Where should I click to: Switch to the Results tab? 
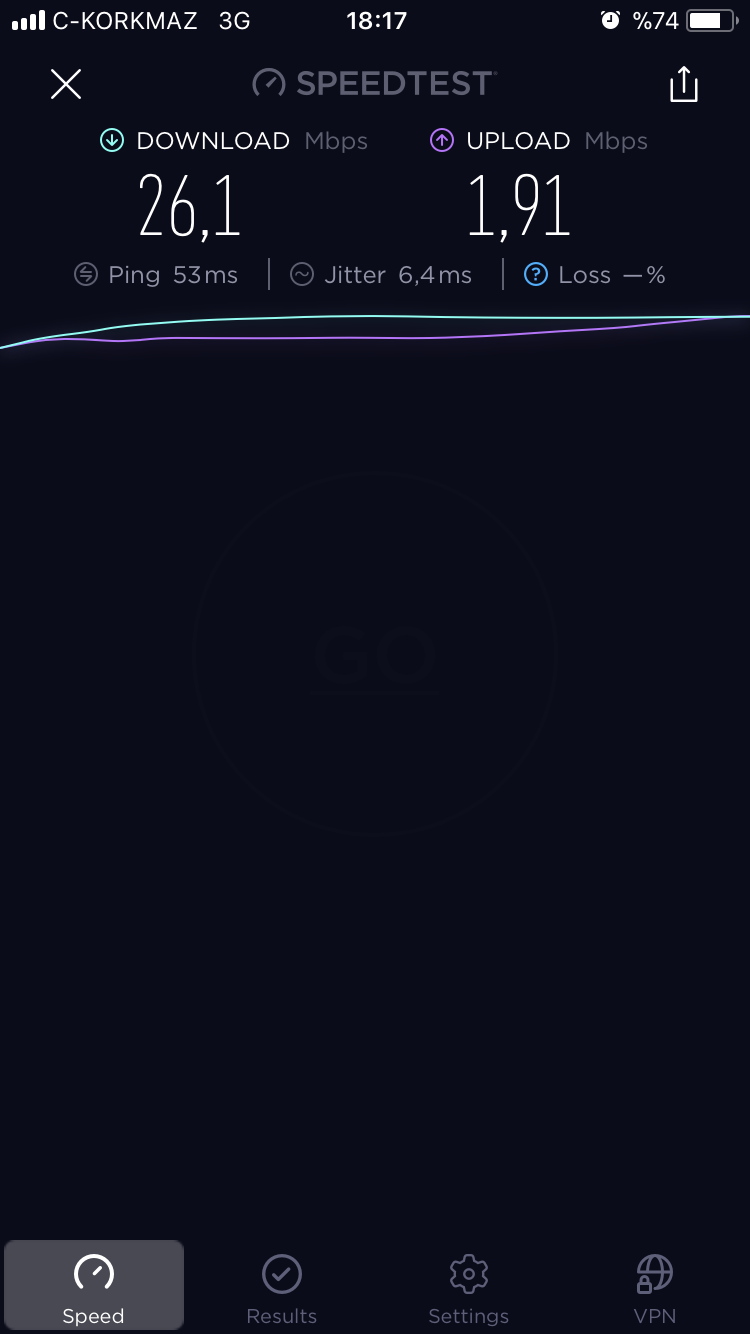point(282,1287)
